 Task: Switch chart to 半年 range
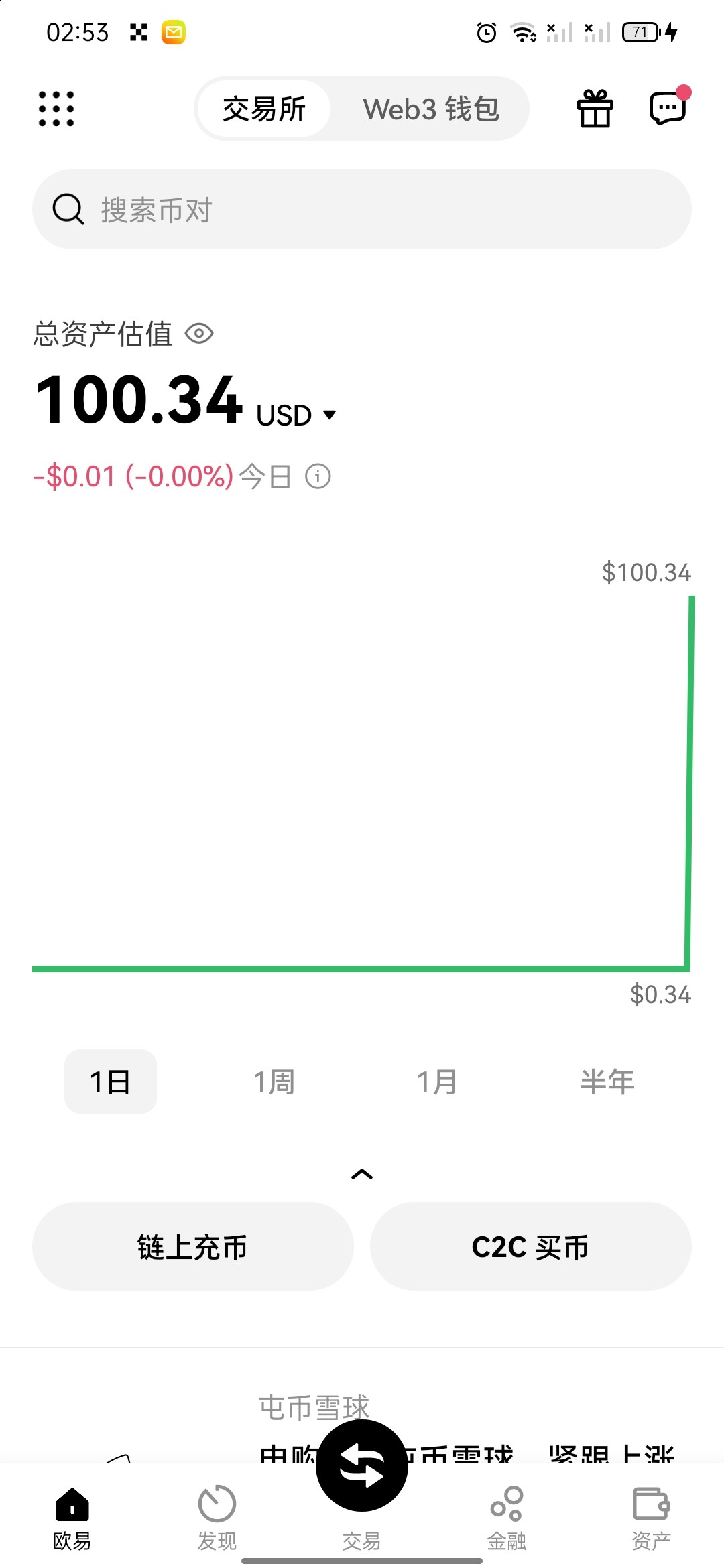[x=607, y=1082]
